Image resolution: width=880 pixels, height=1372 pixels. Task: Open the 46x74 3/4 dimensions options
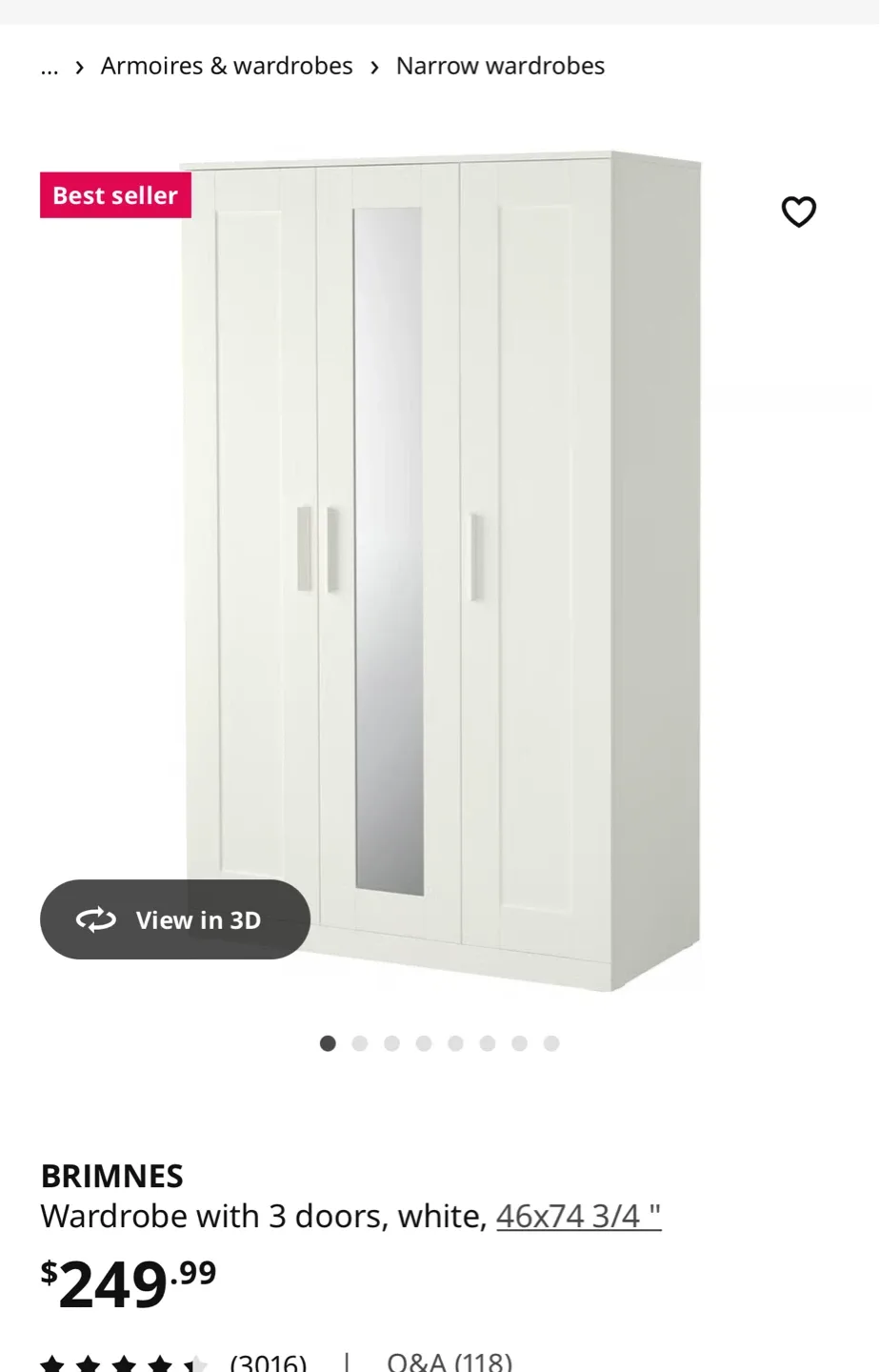click(x=578, y=1215)
